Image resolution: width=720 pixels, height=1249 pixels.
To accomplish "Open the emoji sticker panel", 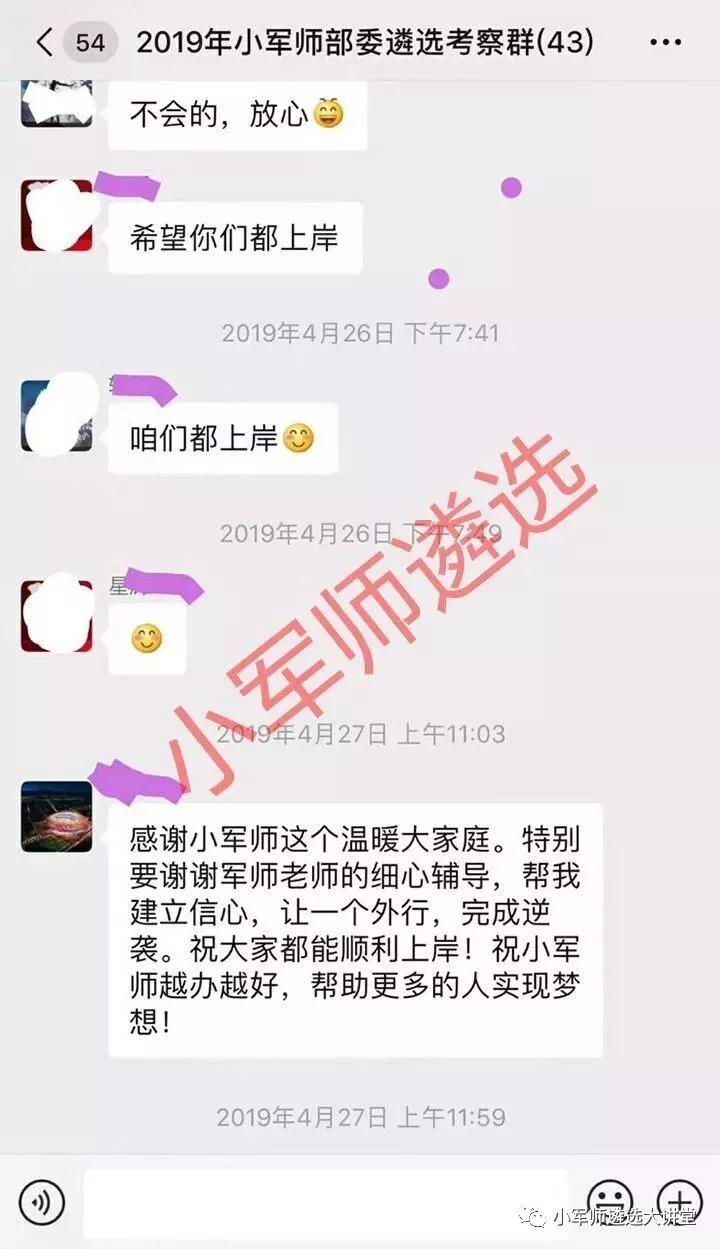I will tap(609, 1199).
